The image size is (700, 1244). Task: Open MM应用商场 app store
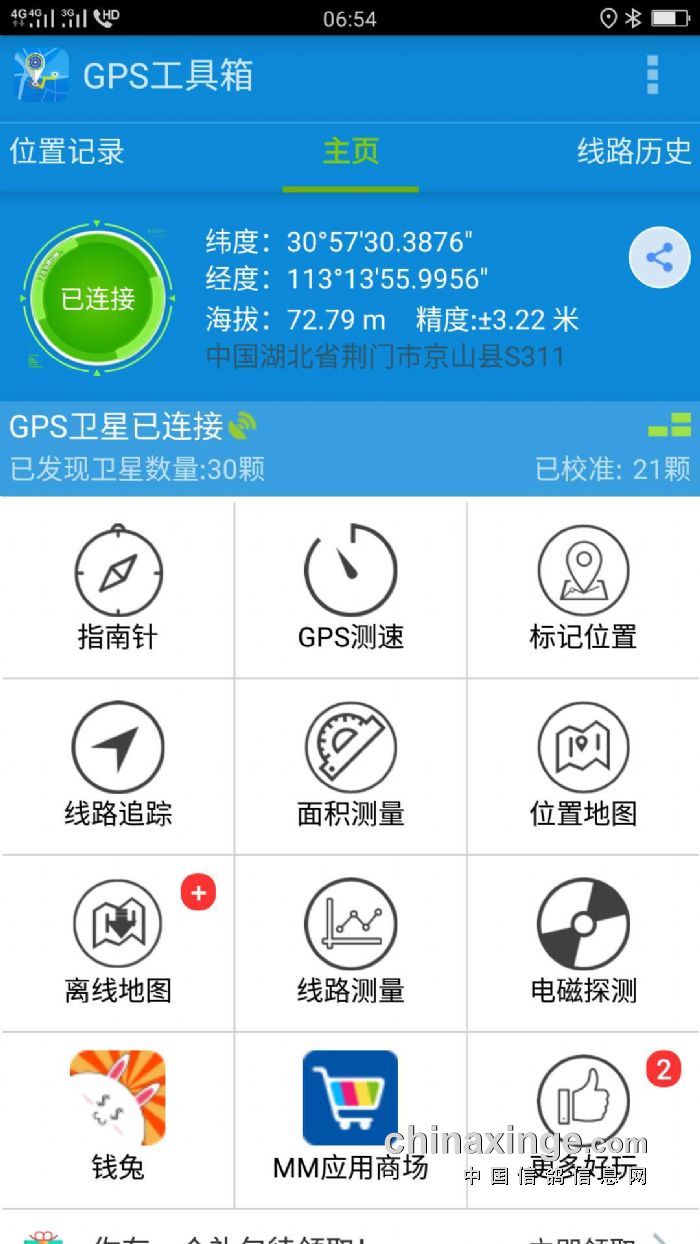[x=350, y=1118]
